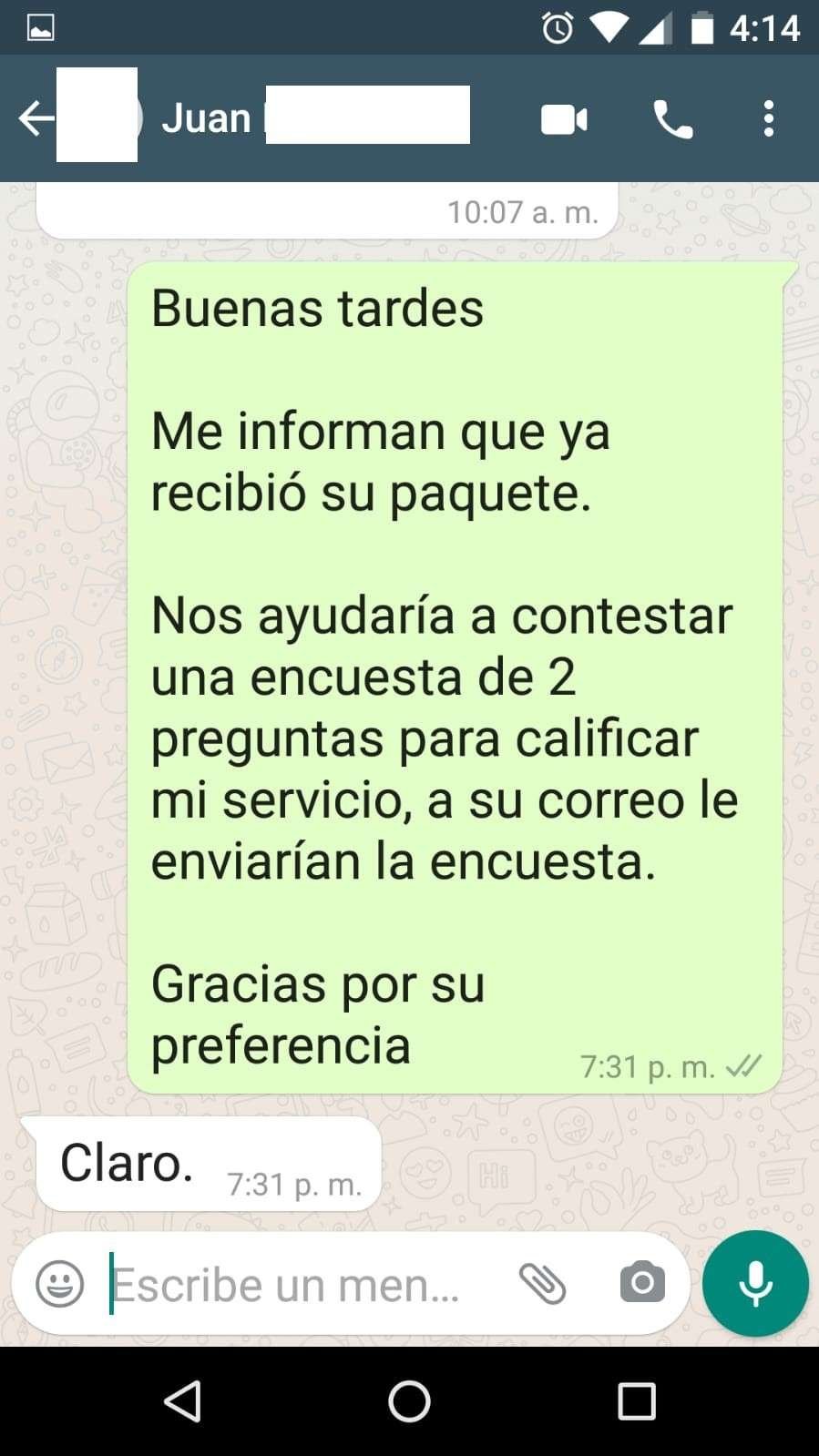This screenshot has height=1456, width=819.
Task: Open Juan's contact info from the header name
Action: pyautogui.click(x=208, y=118)
